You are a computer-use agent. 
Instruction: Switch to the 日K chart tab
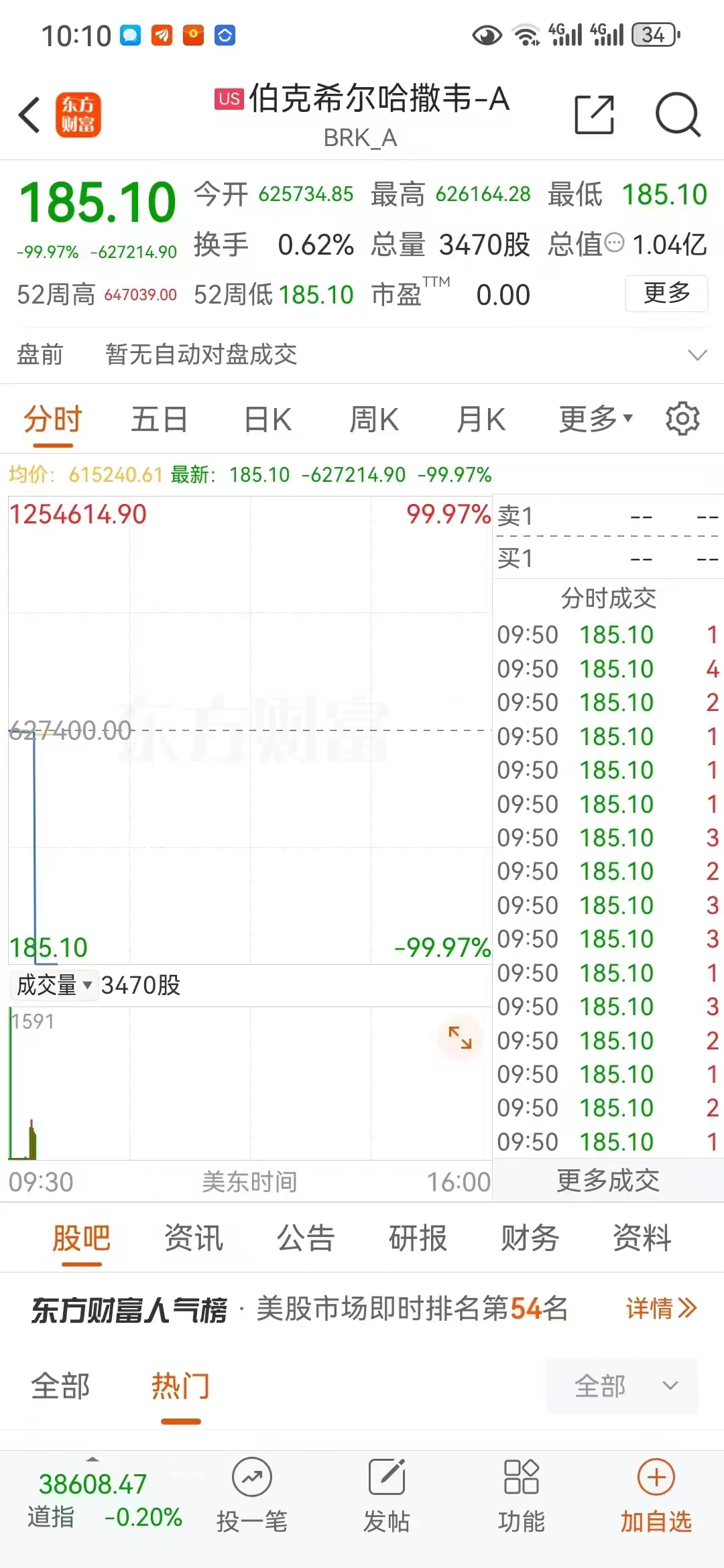coord(267,420)
